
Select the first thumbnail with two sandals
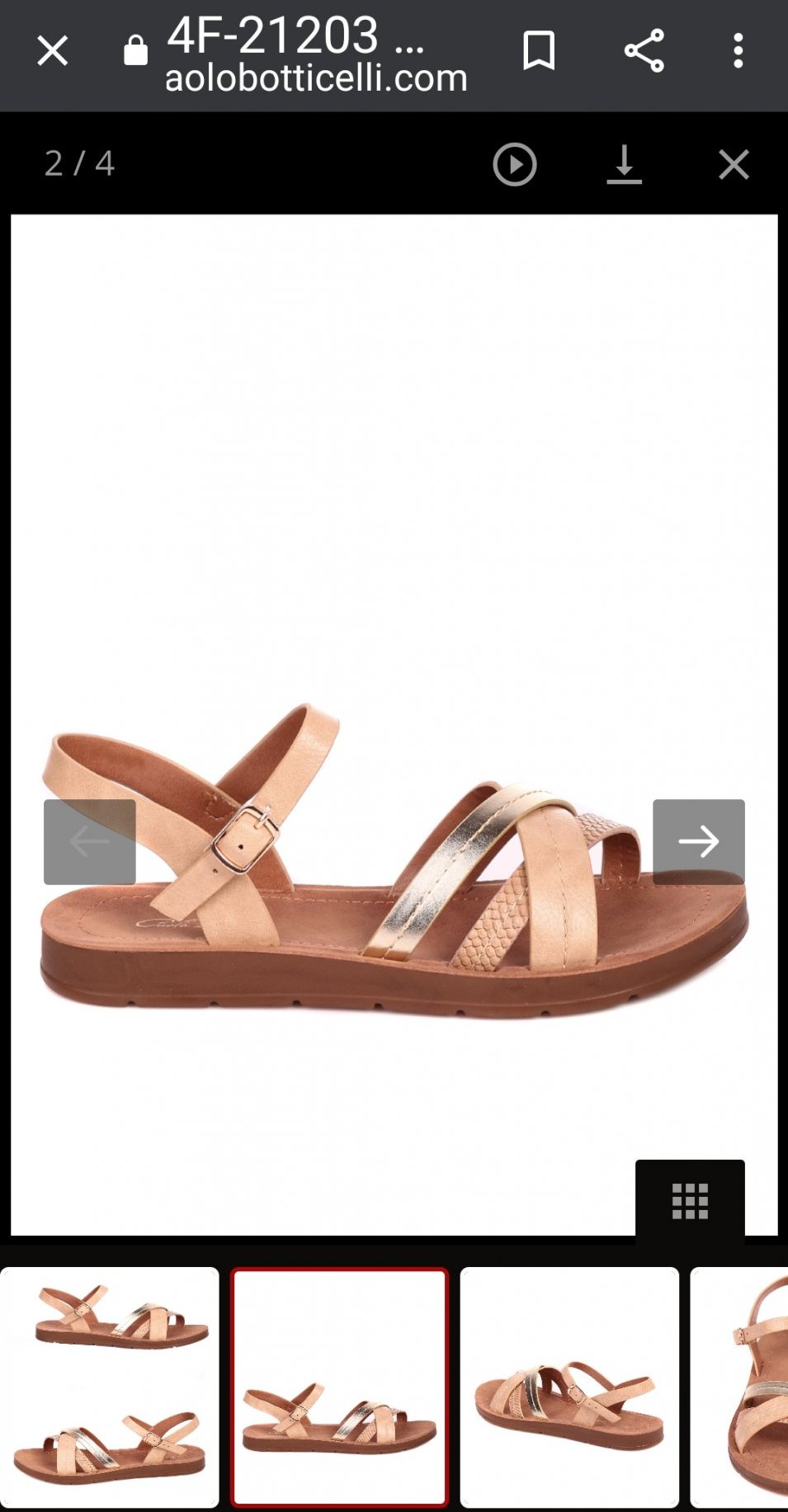tap(110, 1387)
